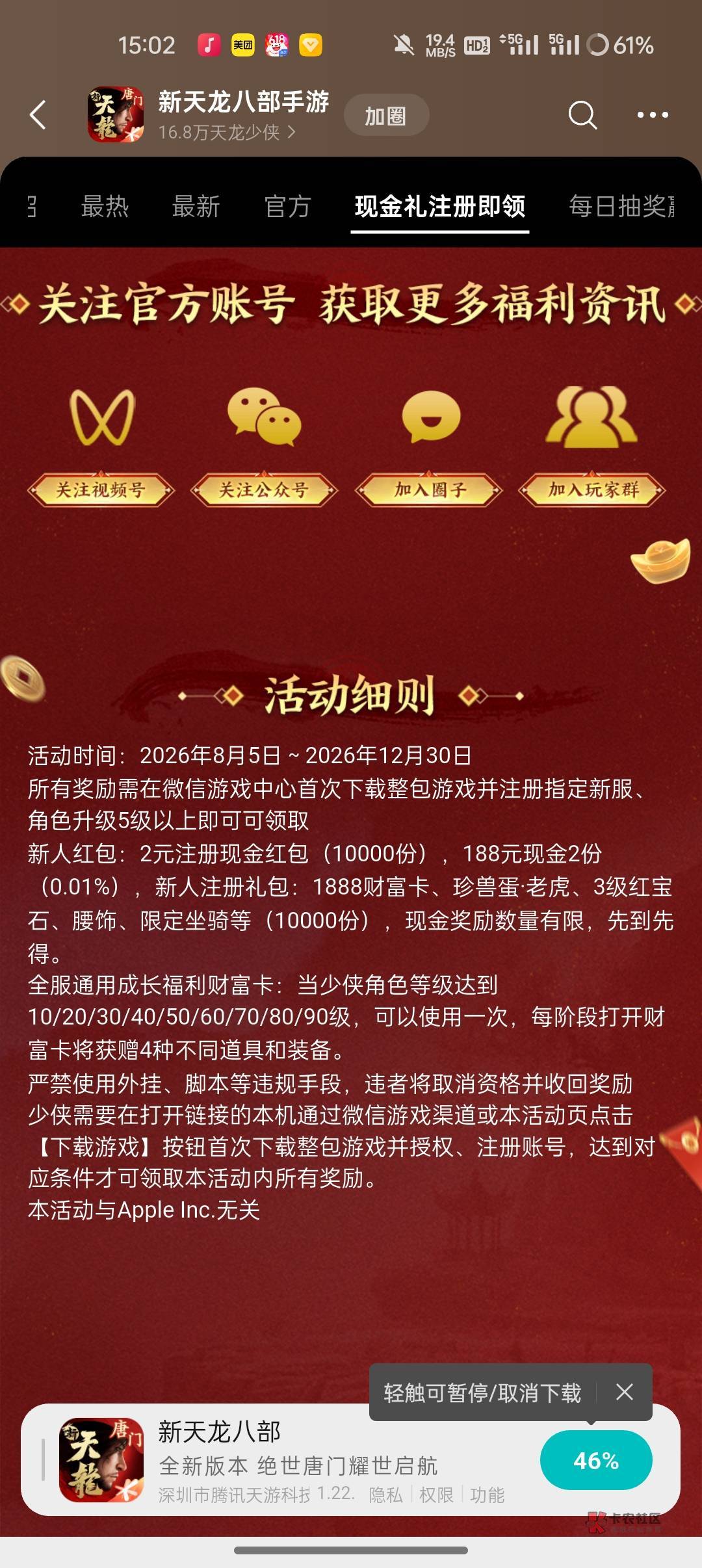Switch to the 最新 tab
The image size is (702, 1568).
tap(196, 207)
